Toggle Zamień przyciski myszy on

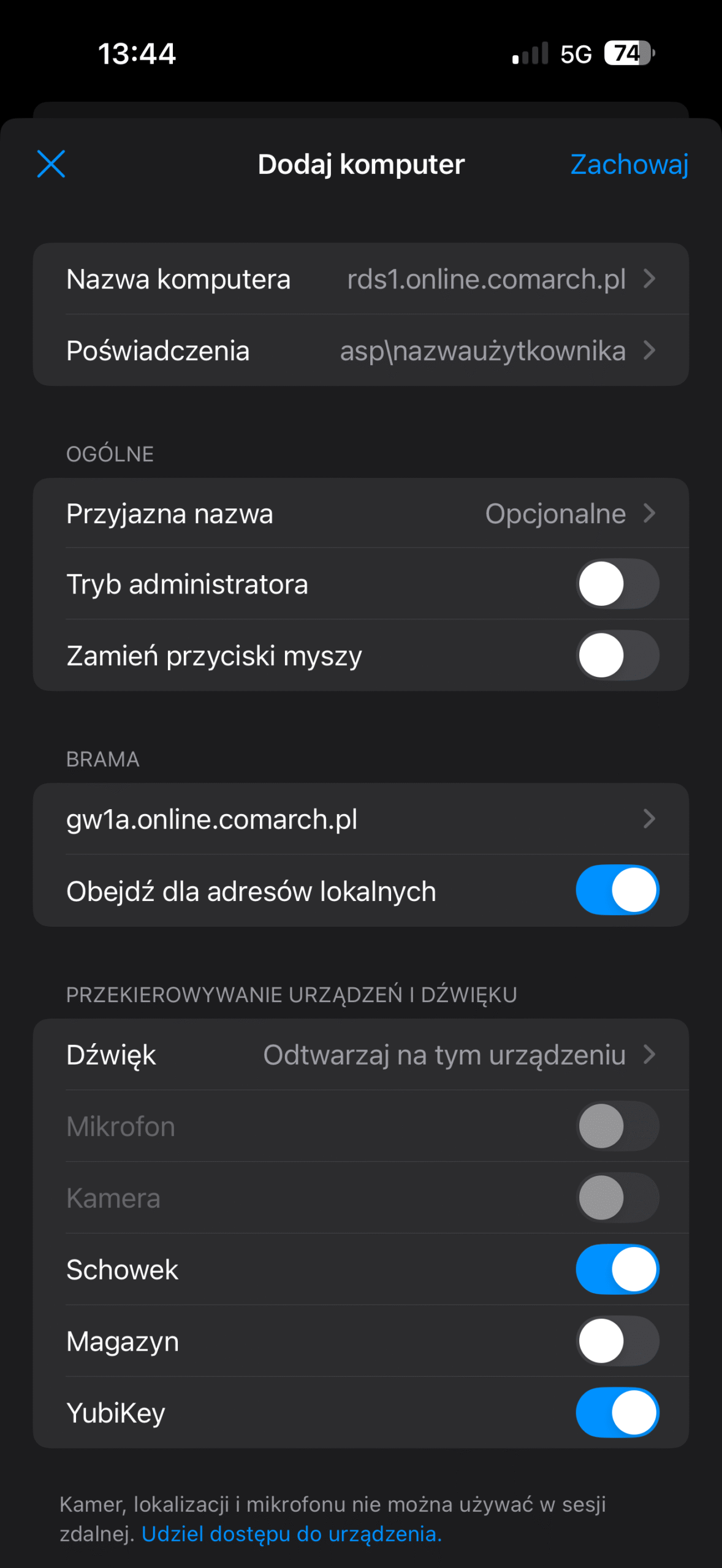617,655
